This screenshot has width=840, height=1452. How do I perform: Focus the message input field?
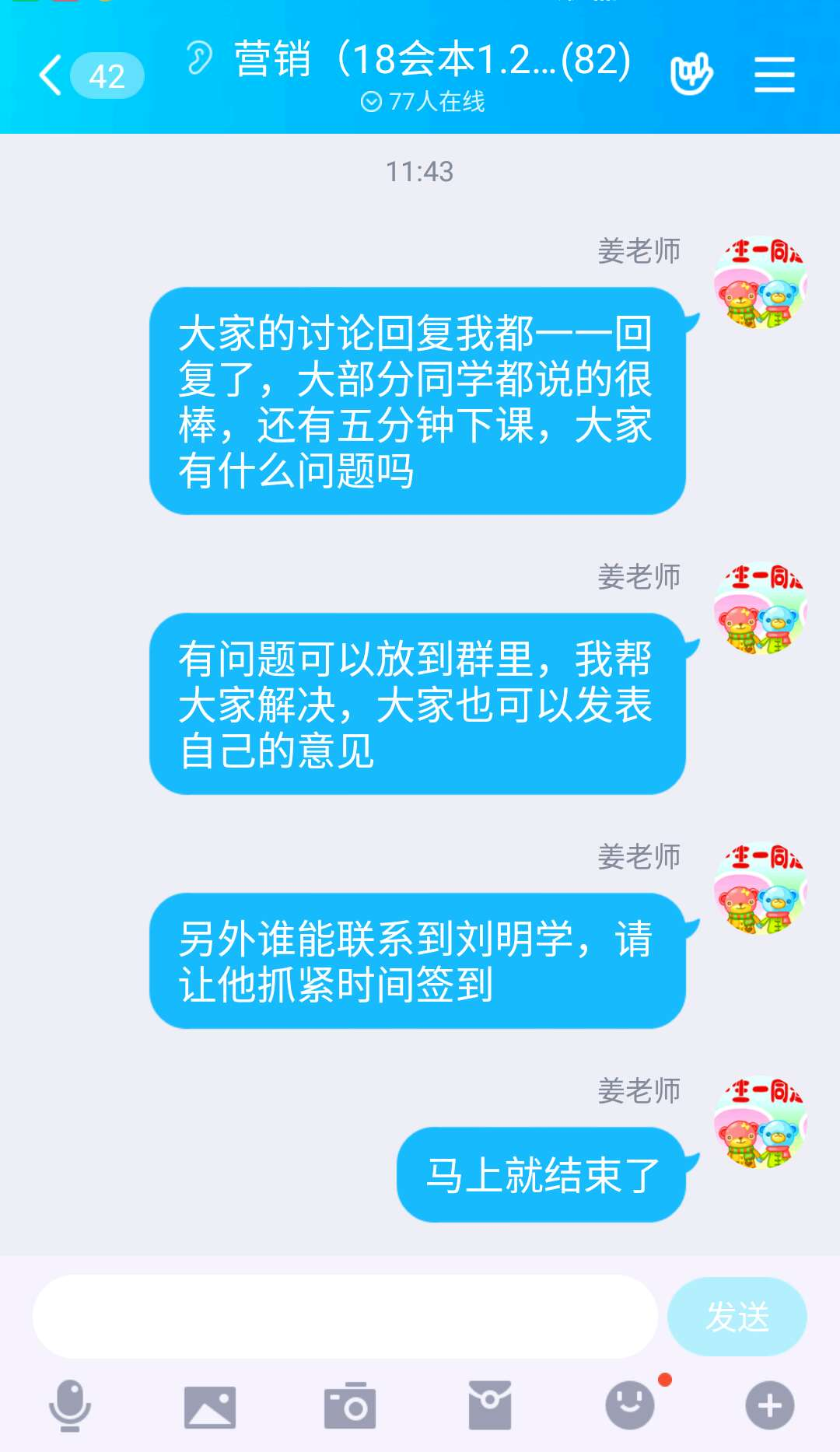[345, 1317]
